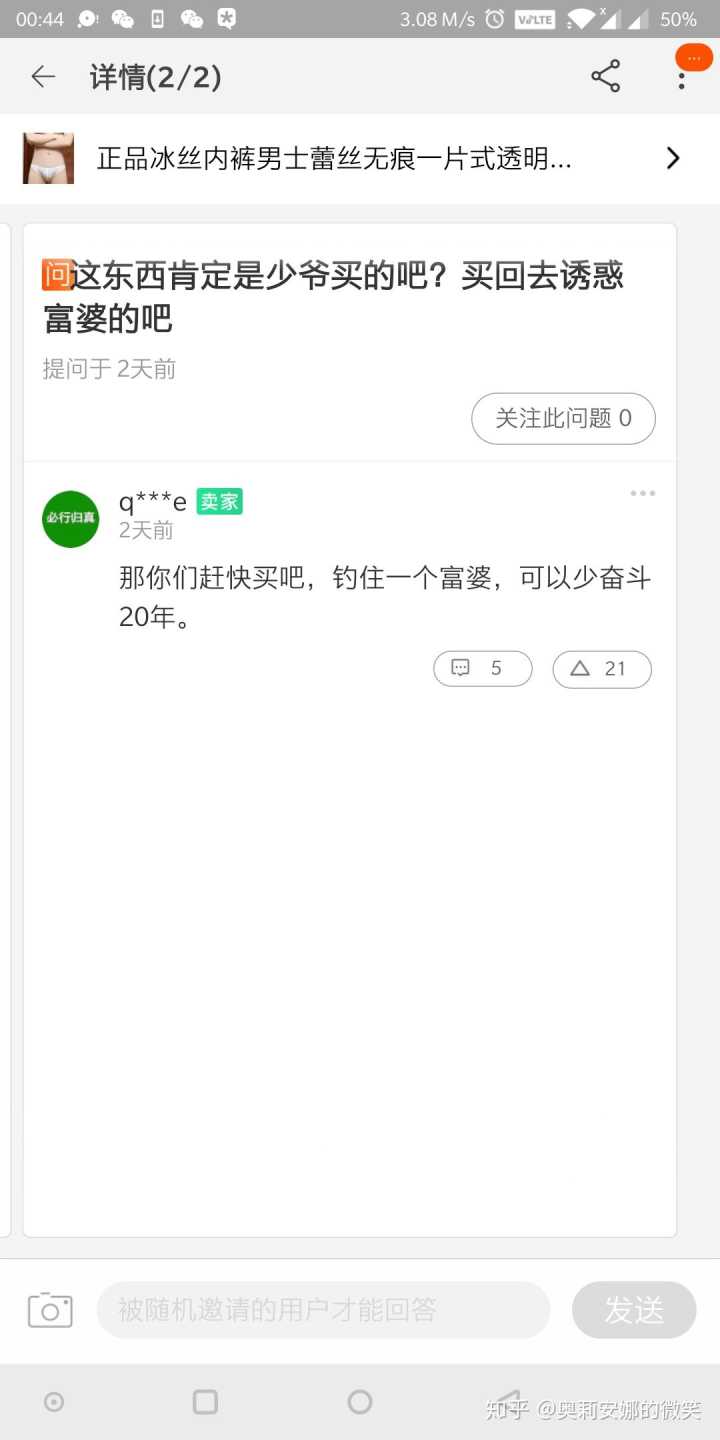Tap the 发送 send button

click(633, 1310)
